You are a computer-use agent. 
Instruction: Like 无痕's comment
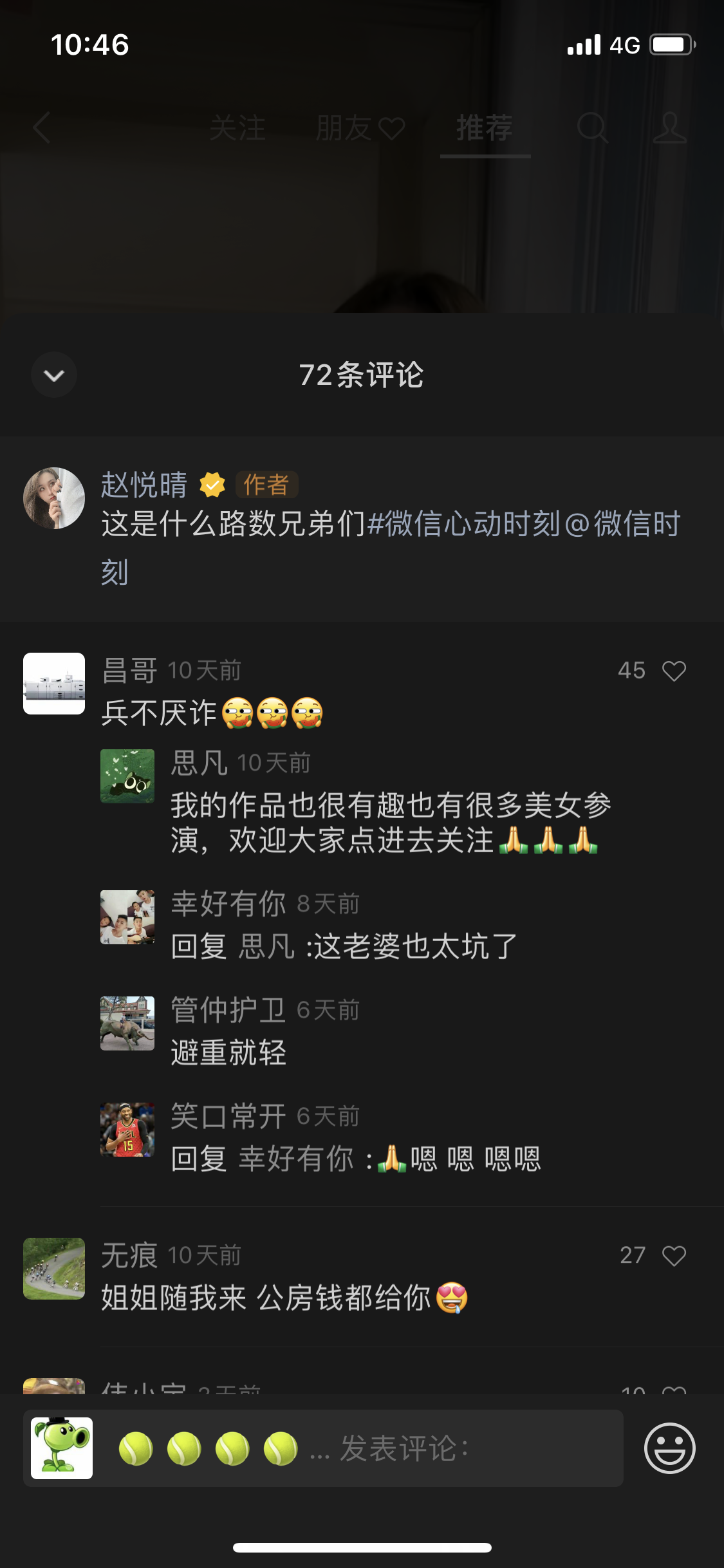click(674, 1255)
